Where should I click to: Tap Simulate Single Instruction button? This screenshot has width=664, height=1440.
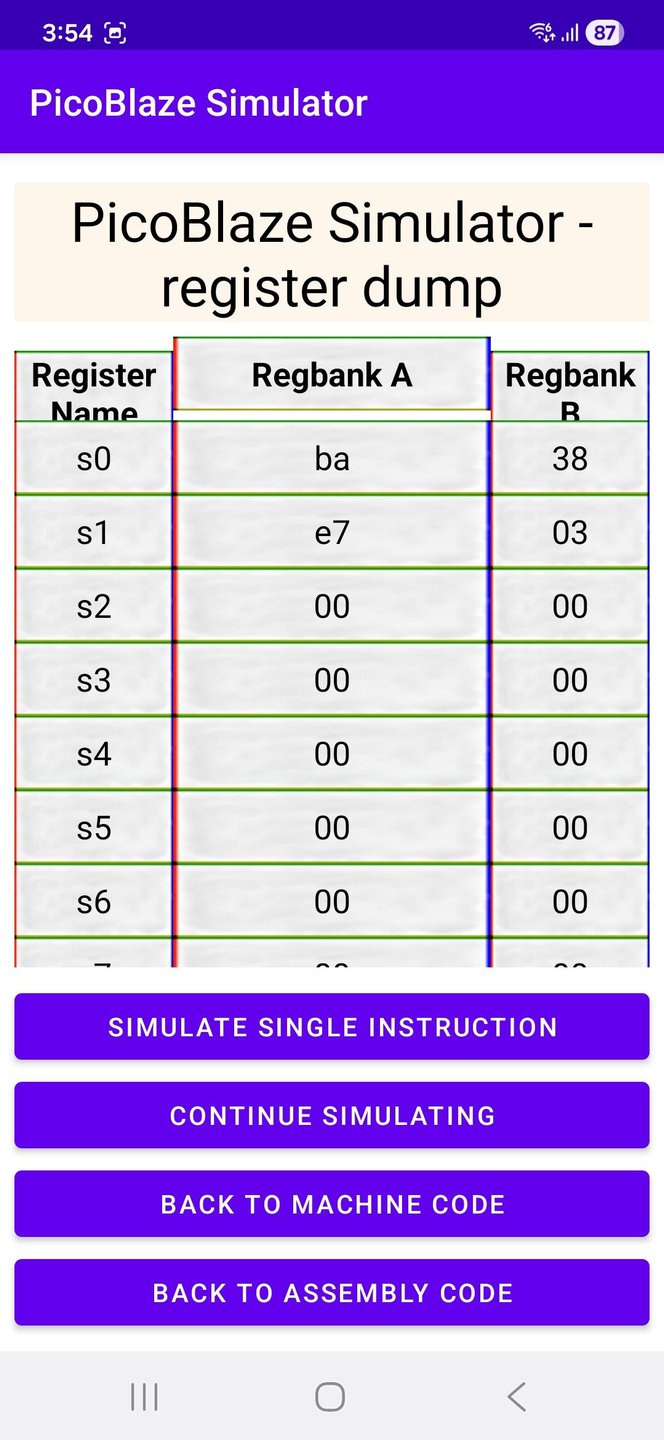(332, 1027)
